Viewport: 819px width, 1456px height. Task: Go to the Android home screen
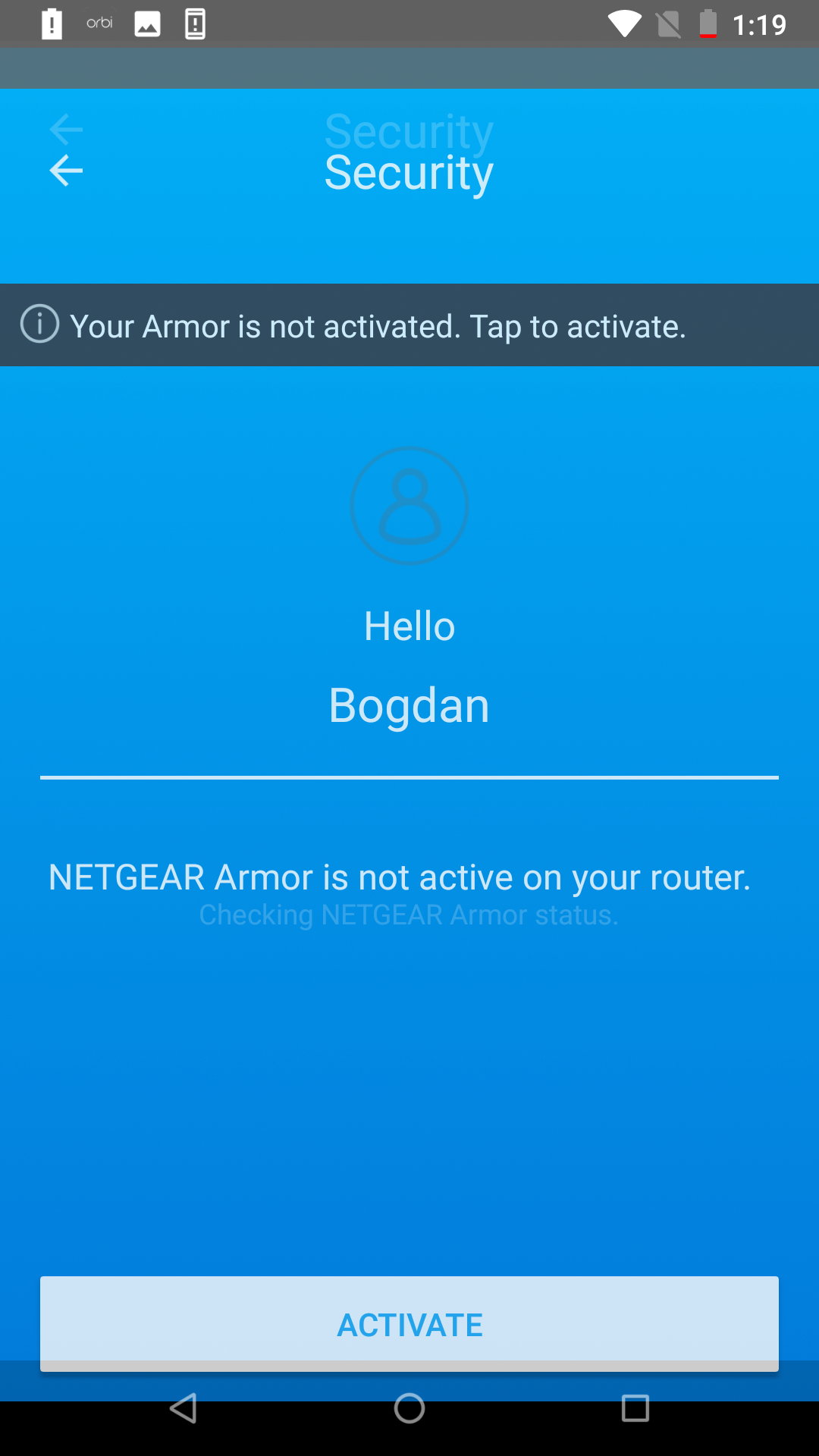point(409,1409)
